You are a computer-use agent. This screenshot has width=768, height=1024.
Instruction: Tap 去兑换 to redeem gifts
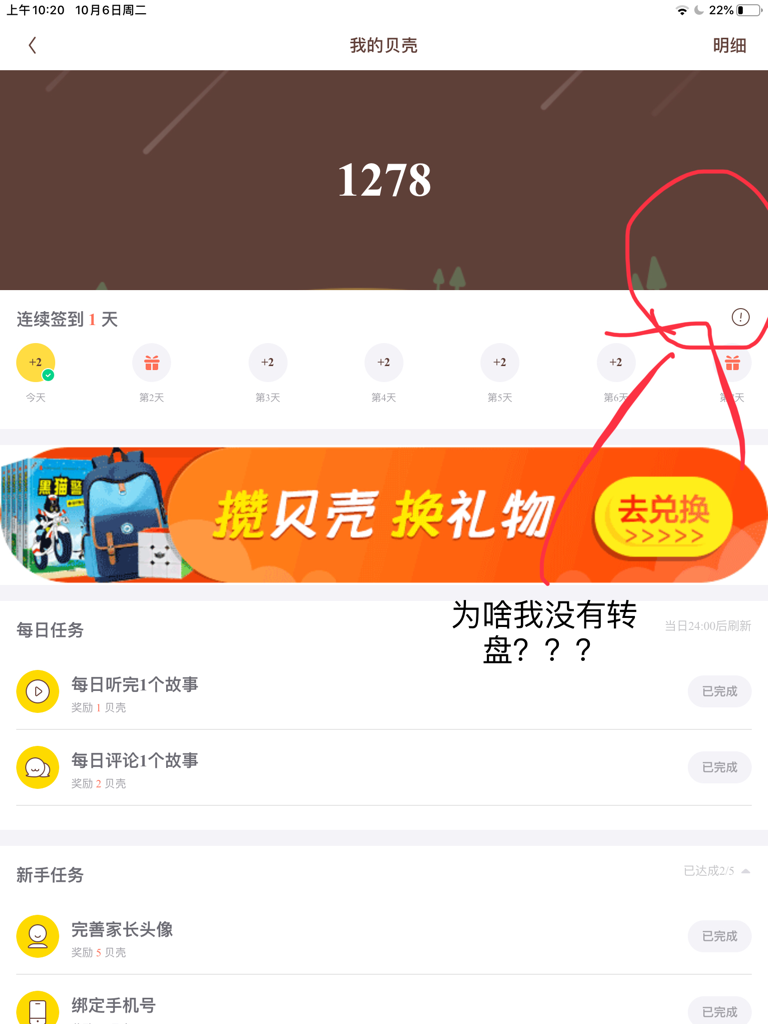(x=663, y=518)
